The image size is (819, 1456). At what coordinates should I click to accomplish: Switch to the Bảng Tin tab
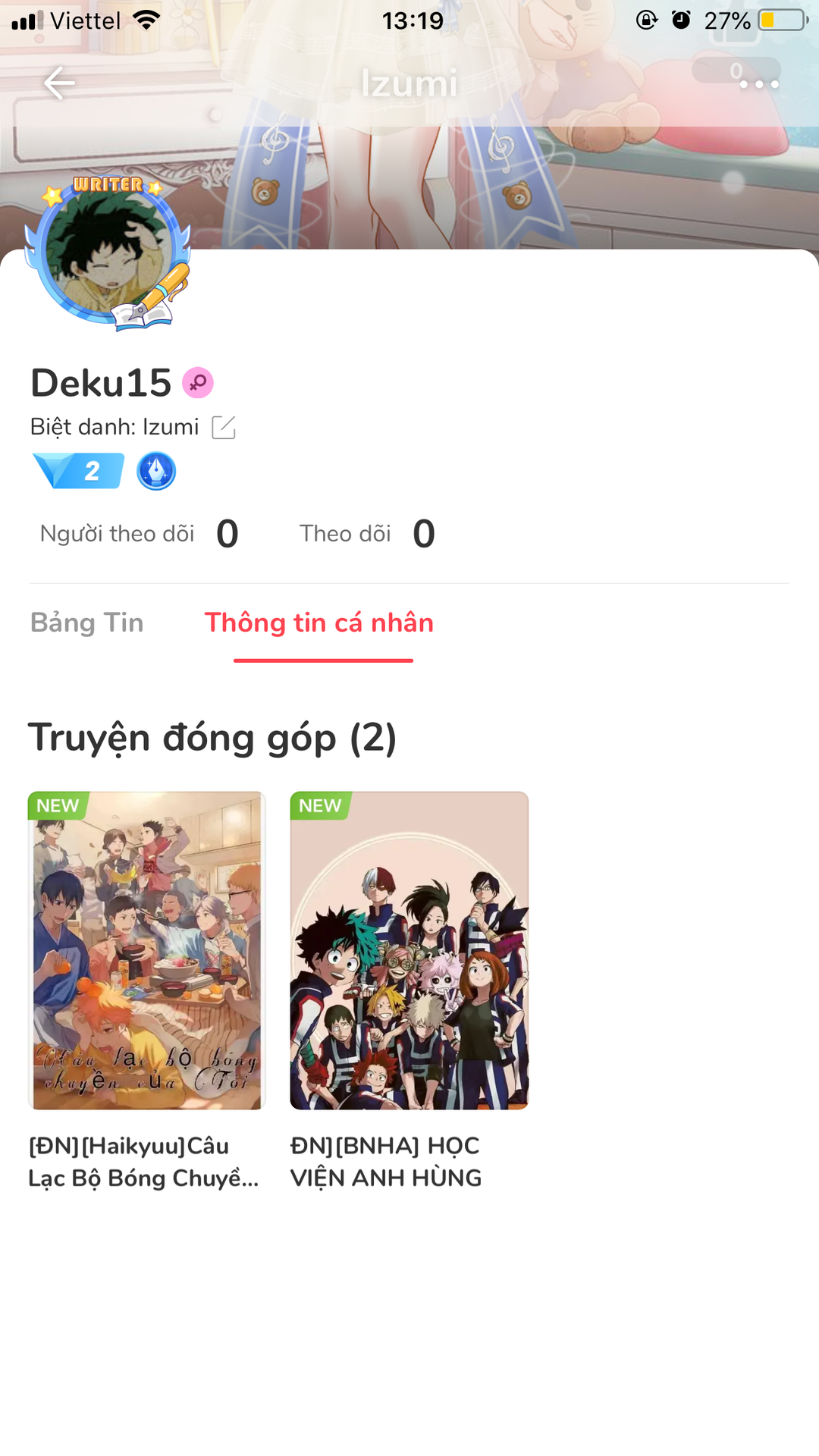(87, 623)
